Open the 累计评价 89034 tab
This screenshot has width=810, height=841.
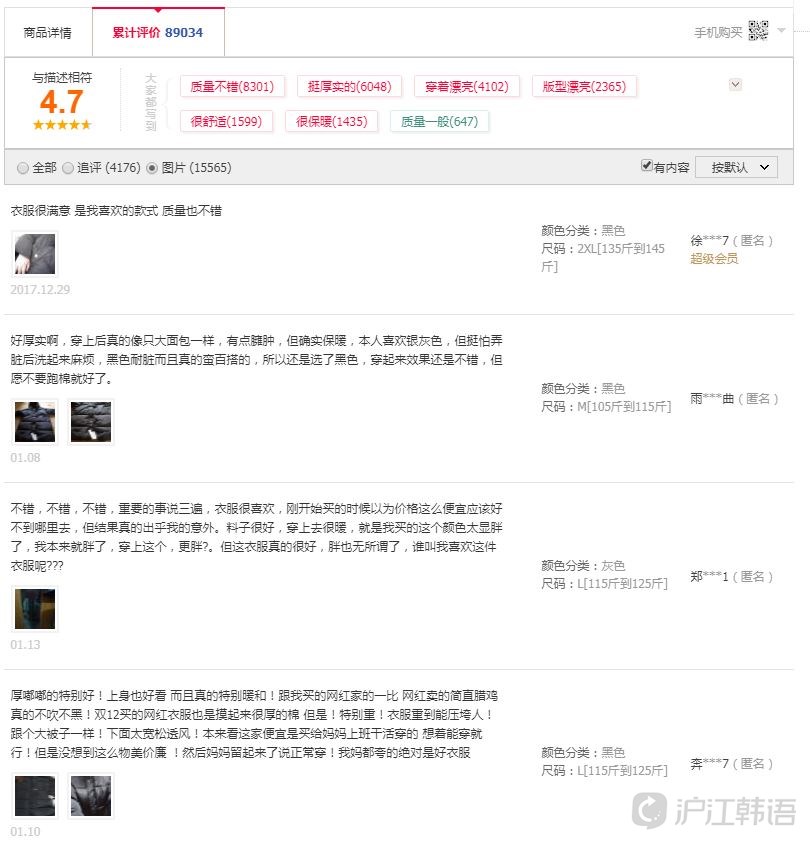pos(158,31)
